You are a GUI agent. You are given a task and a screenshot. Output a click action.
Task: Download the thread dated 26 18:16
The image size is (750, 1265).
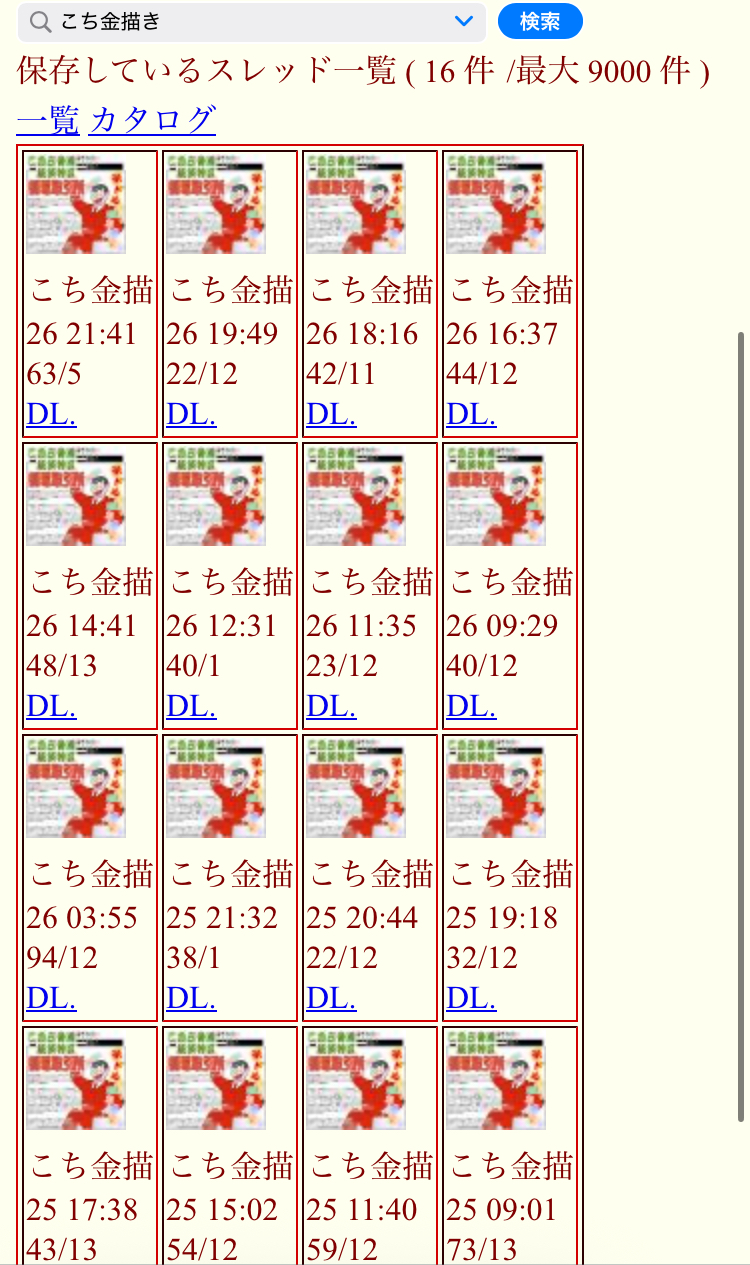coord(331,414)
